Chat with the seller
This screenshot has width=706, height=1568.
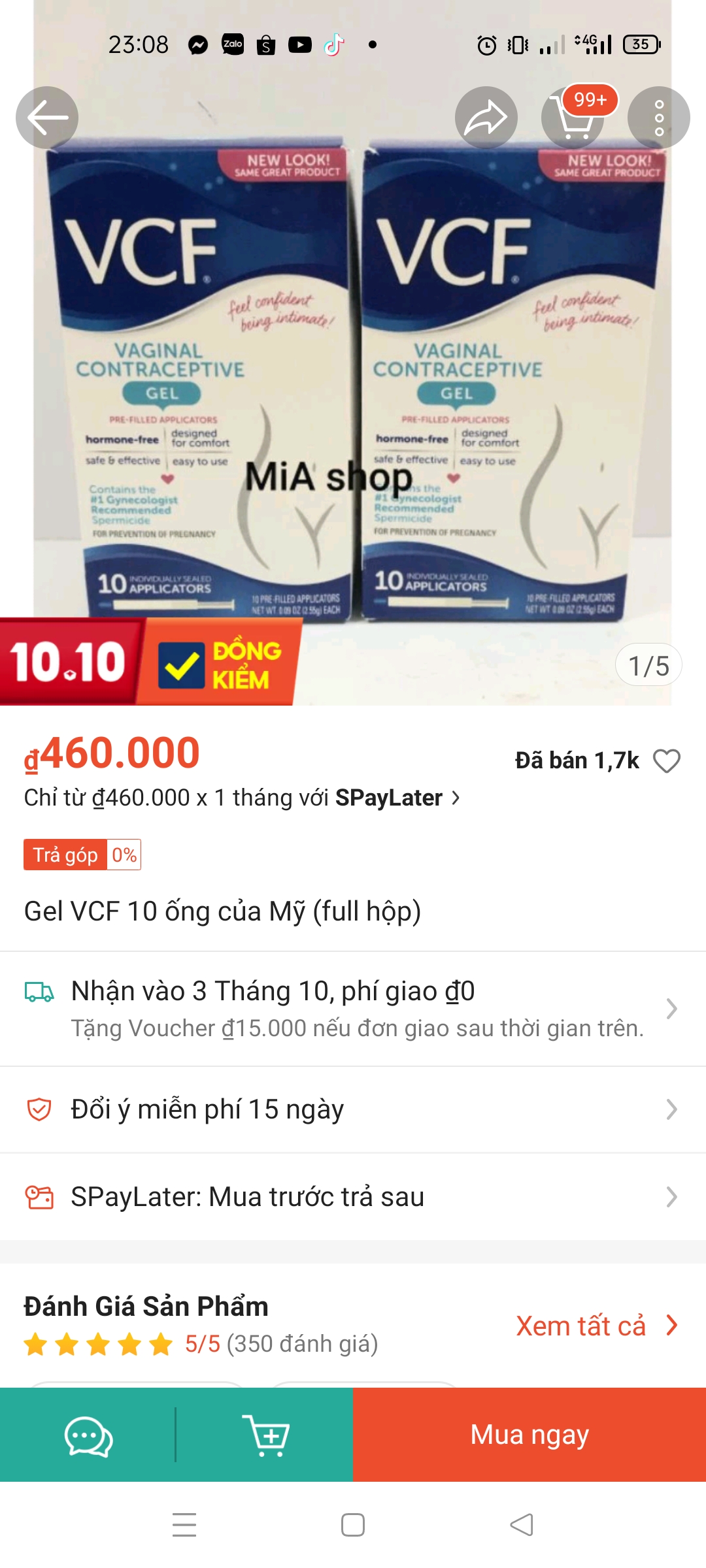(x=88, y=1435)
